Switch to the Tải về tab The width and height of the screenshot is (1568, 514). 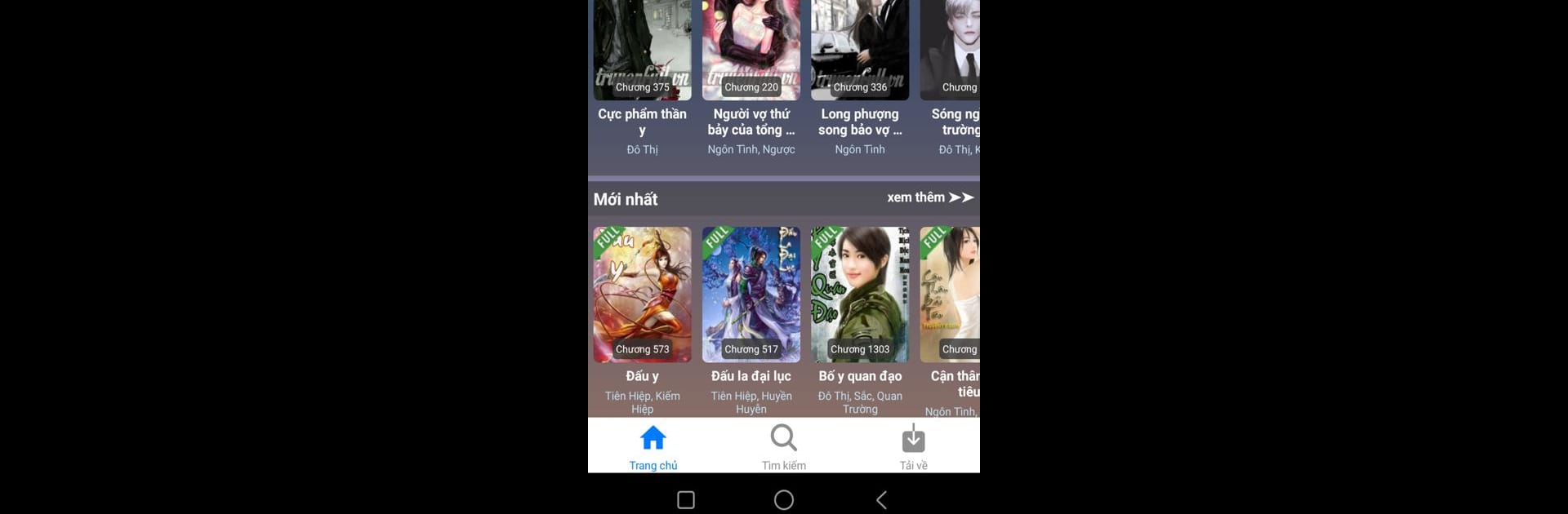913,447
